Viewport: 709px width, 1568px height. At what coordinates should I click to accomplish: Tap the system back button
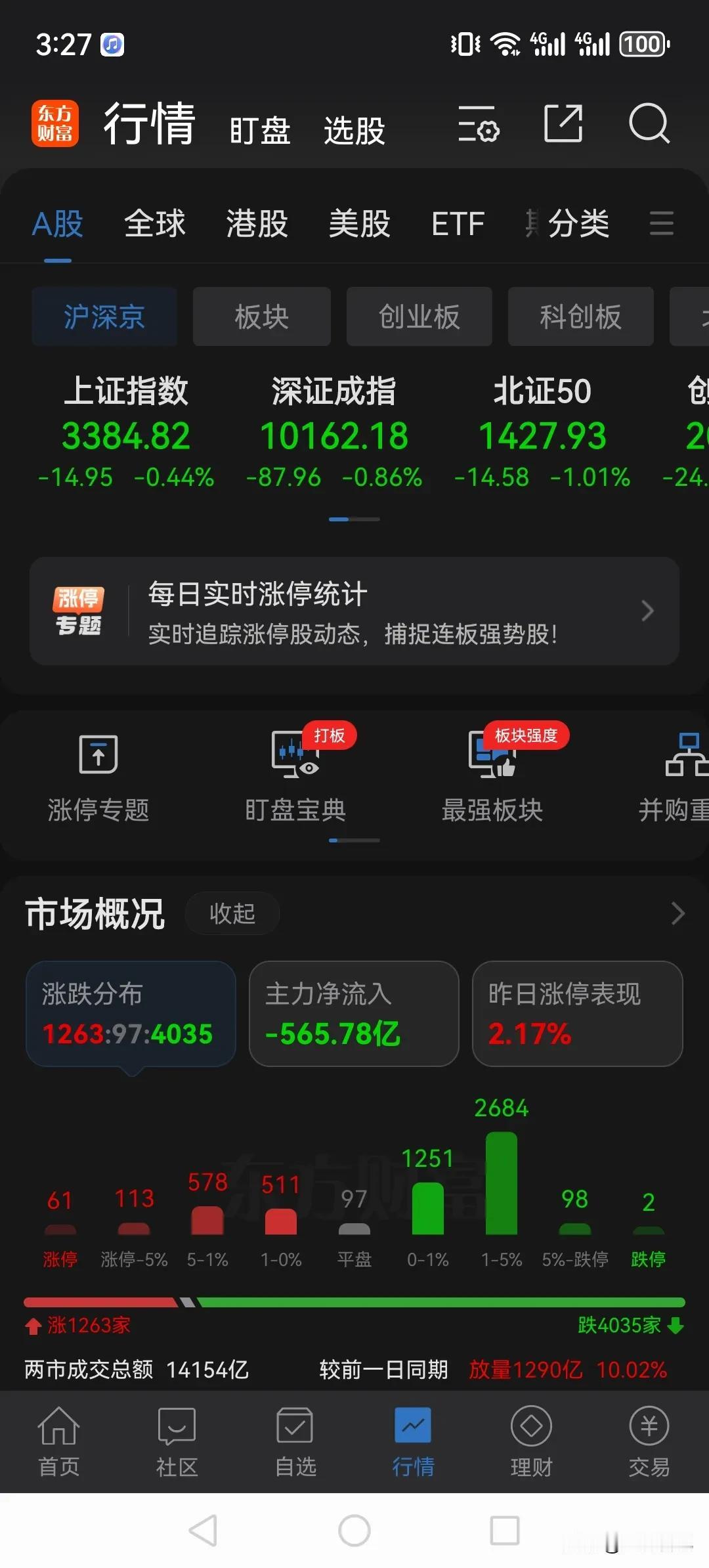204,1531
